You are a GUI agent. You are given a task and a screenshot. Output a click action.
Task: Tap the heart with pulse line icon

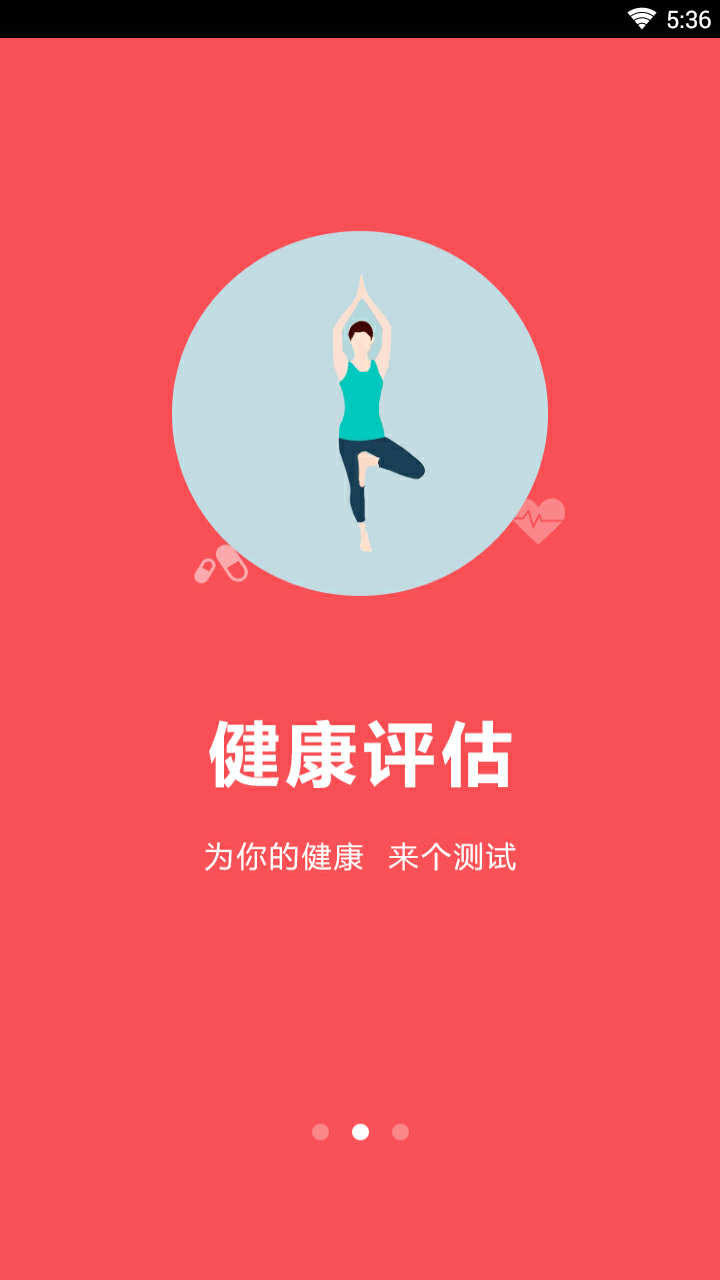point(541,522)
